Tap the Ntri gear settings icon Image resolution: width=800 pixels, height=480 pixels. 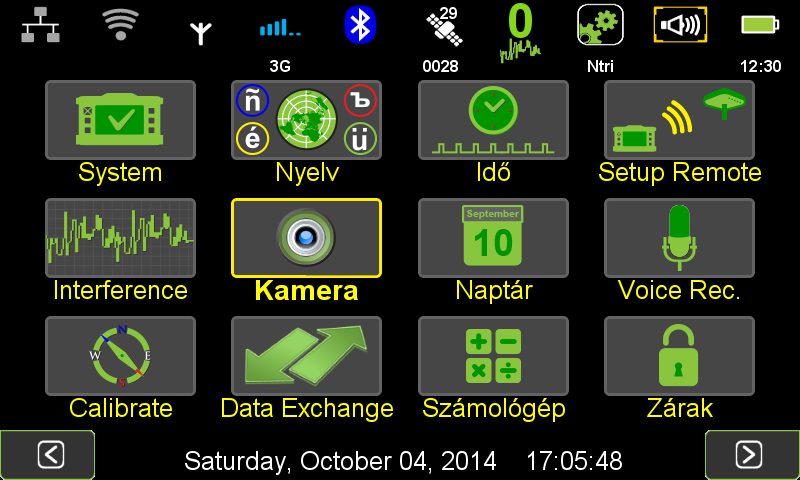pos(600,25)
